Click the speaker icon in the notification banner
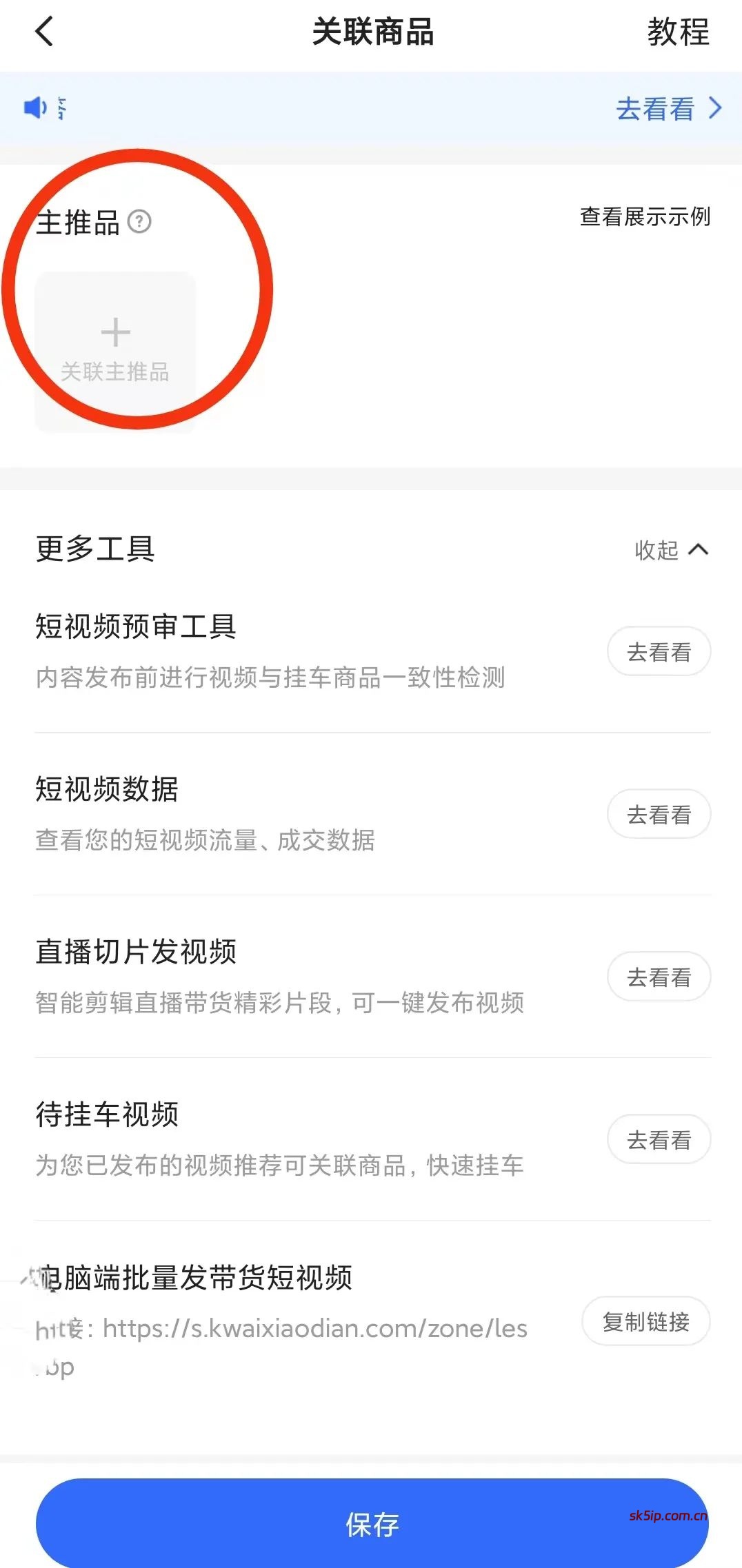742x1568 pixels. click(x=32, y=108)
